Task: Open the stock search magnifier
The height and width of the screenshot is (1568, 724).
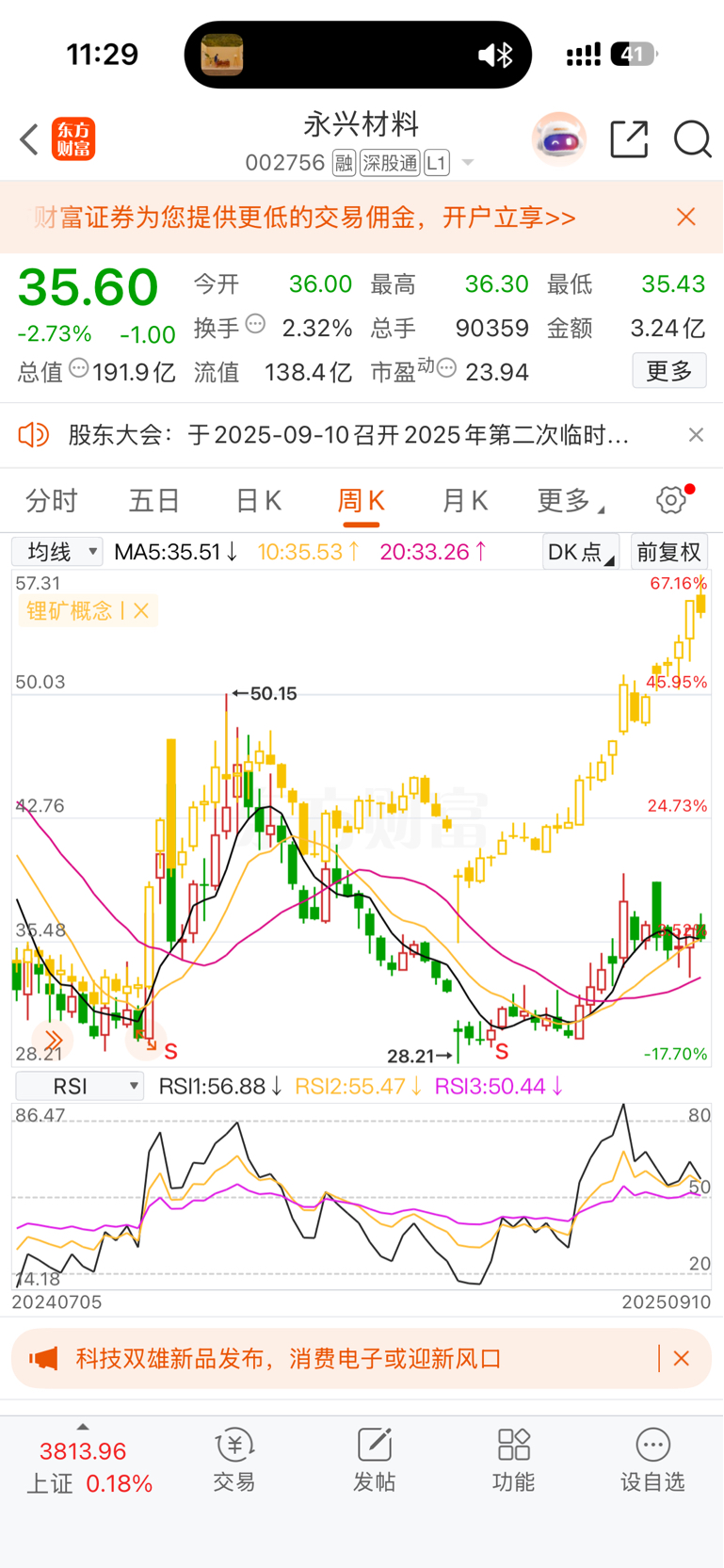Action: [x=692, y=139]
